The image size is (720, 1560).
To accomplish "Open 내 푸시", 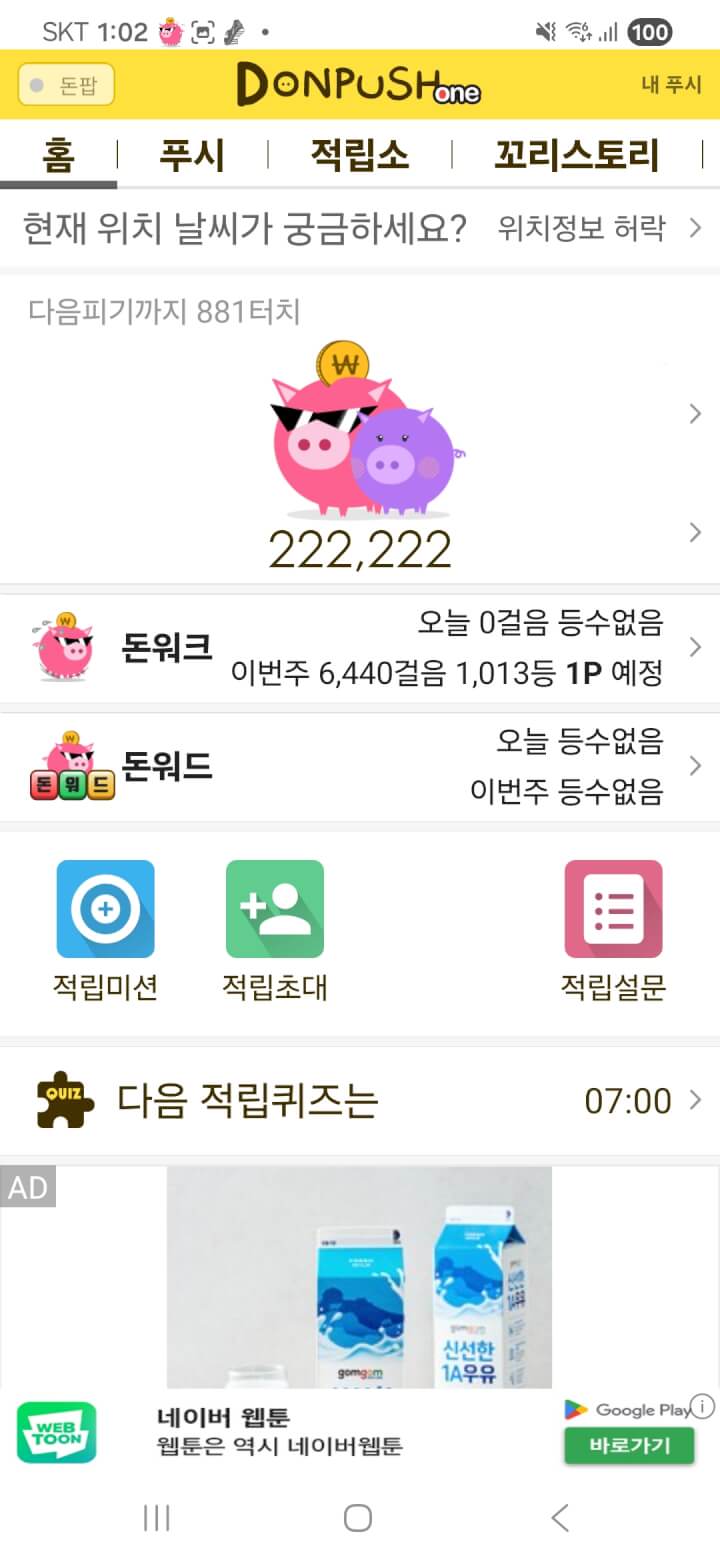I will pyautogui.click(x=671, y=86).
